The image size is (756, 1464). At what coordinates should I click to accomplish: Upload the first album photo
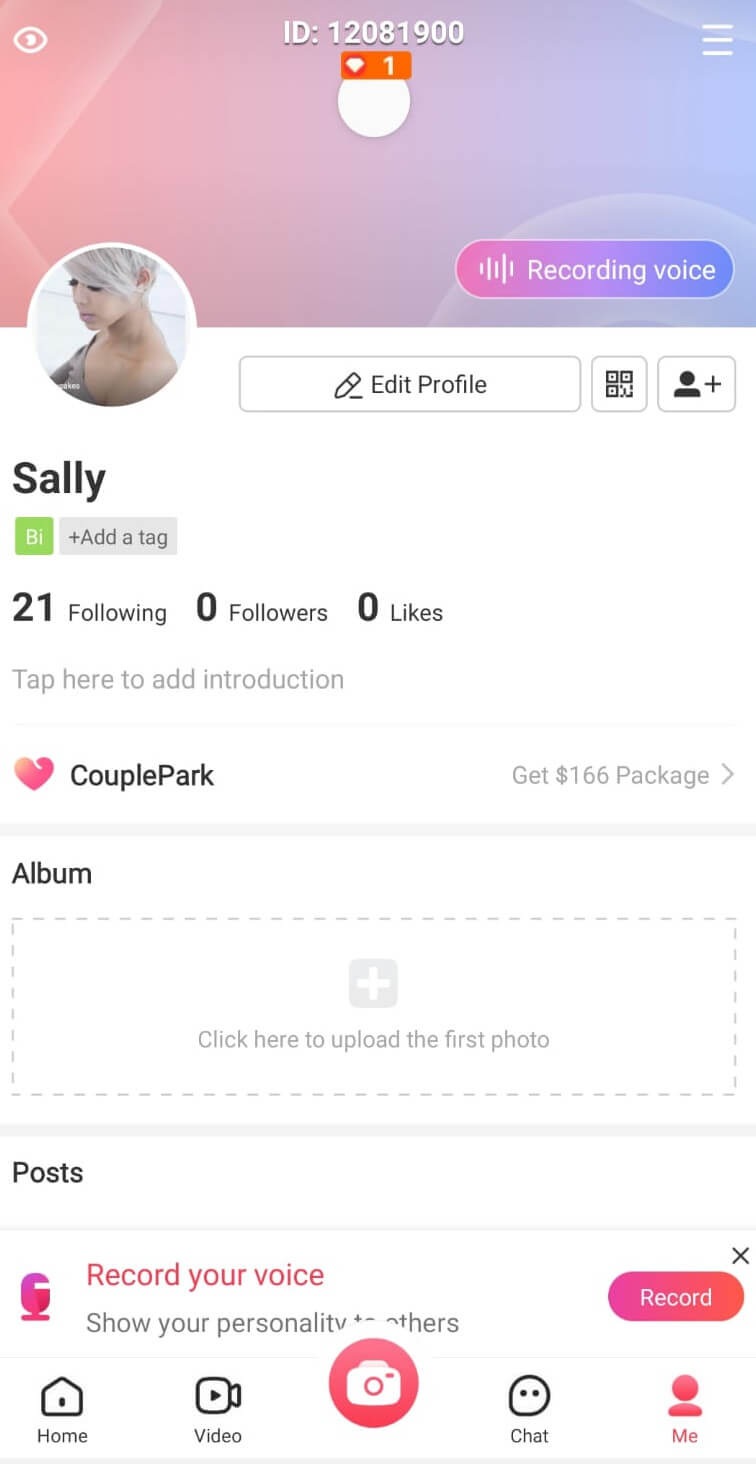coord(374,1006)
